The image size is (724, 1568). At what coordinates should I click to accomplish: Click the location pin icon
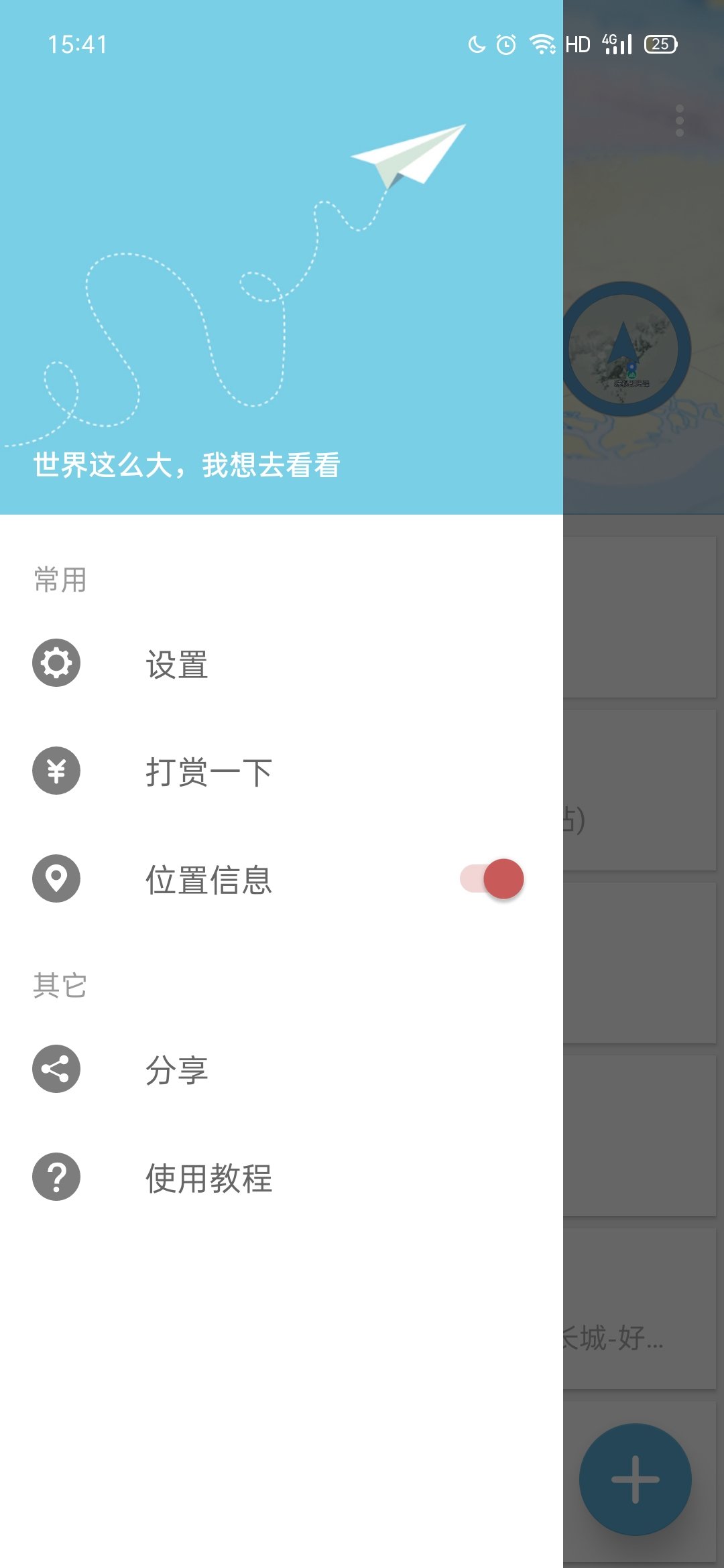tap(56, 878)
